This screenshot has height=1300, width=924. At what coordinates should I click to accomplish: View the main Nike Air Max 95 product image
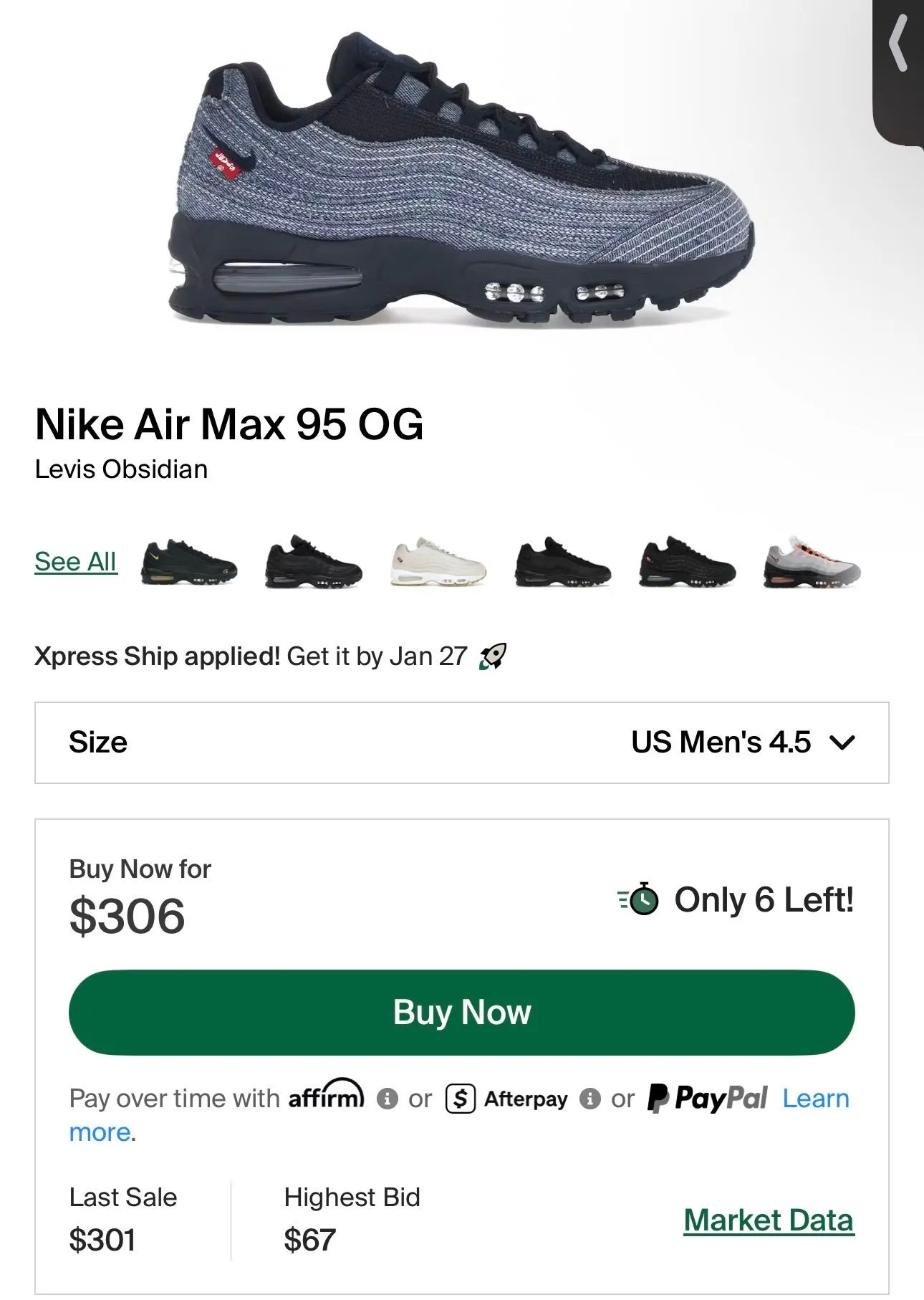(462, 183)
